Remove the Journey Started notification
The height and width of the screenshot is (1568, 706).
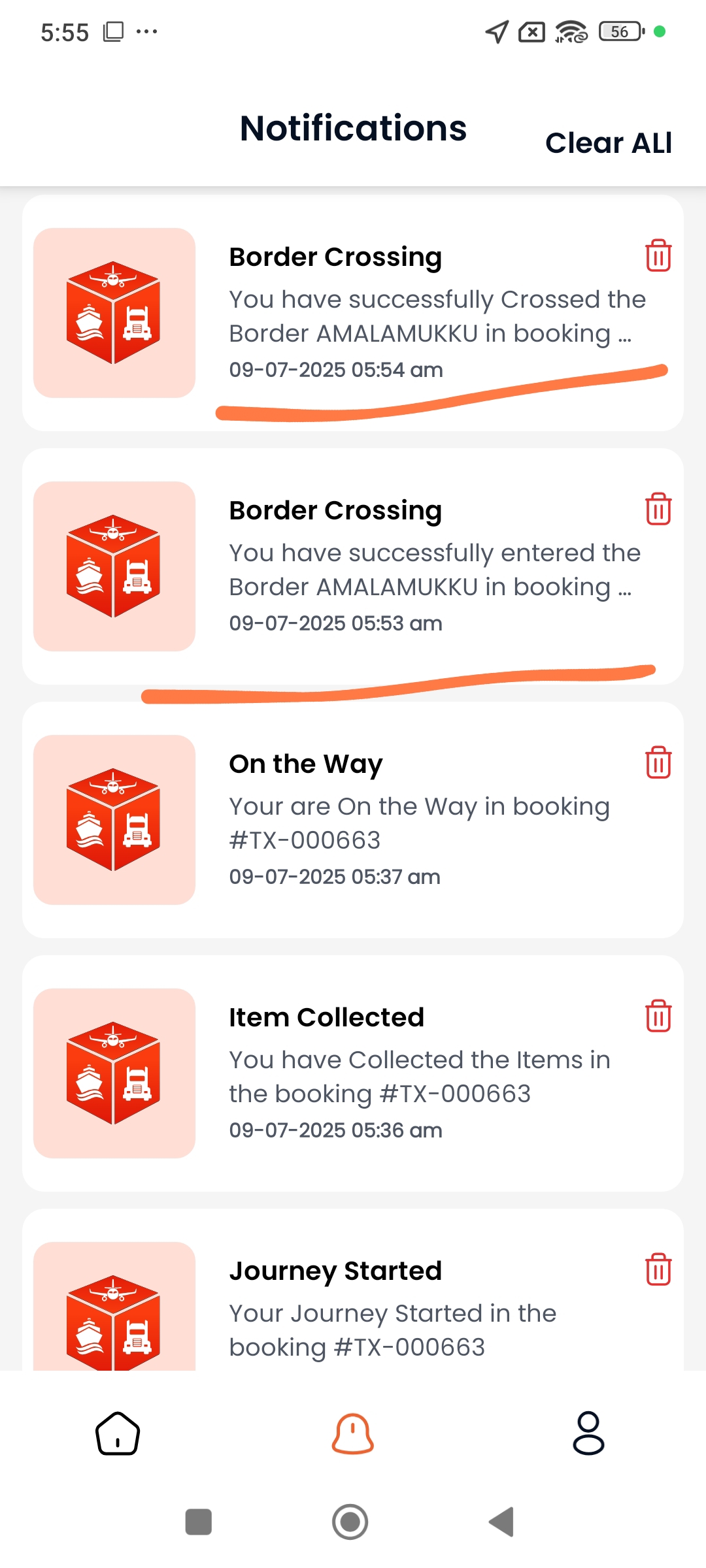(x=658, y=1269)
